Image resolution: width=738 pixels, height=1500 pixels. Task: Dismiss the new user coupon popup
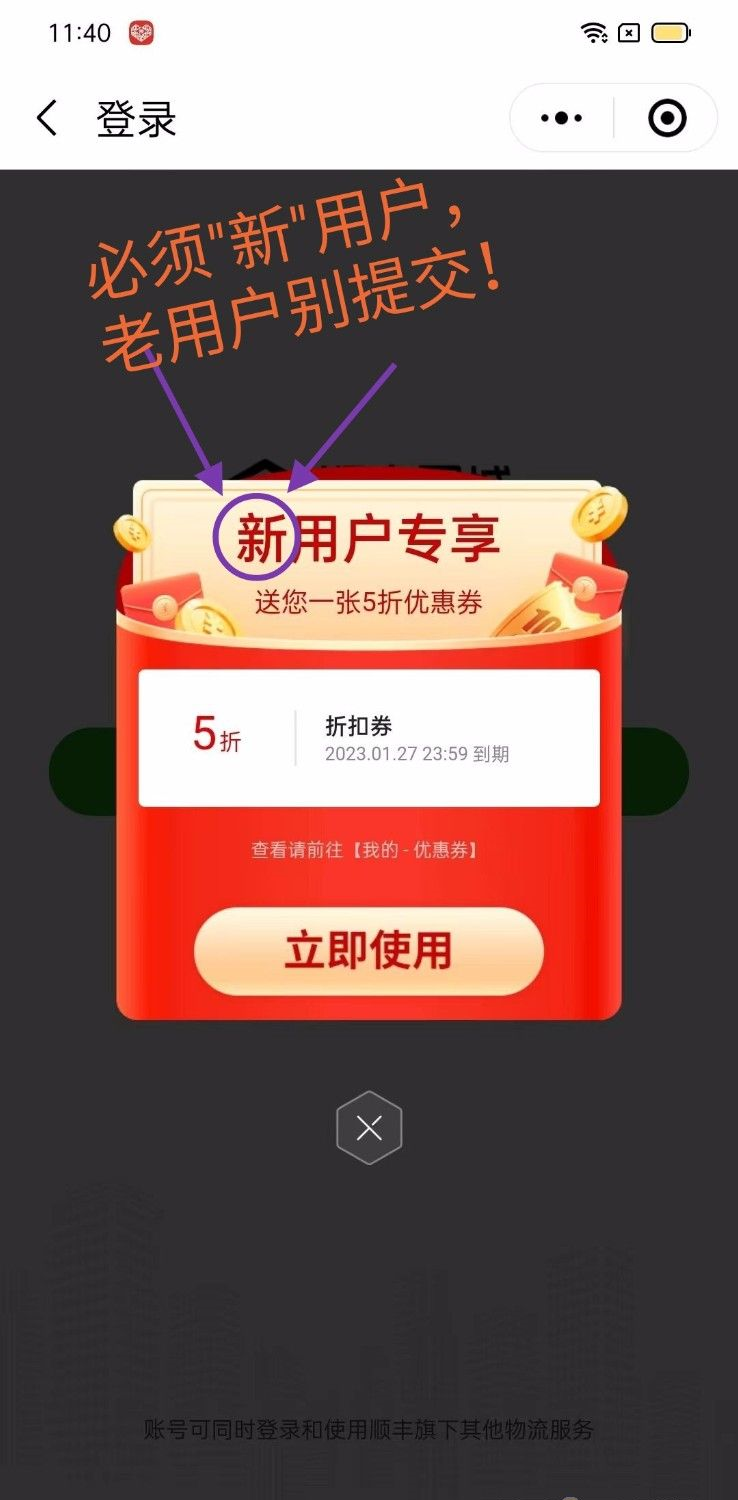coord(369,1128)
